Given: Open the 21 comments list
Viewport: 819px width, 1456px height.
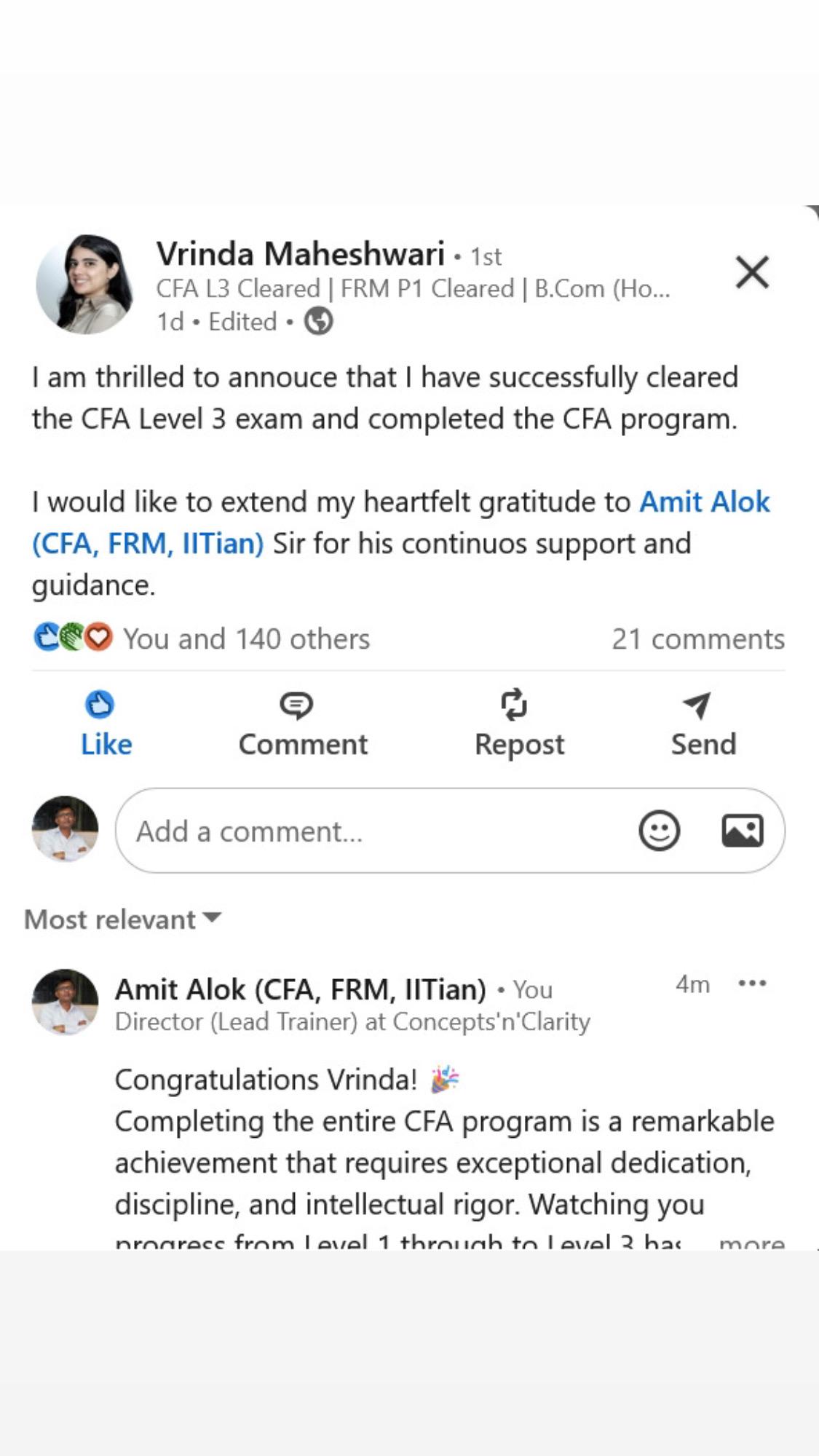Looking at the screenshot, I should [x=698, y=638].
